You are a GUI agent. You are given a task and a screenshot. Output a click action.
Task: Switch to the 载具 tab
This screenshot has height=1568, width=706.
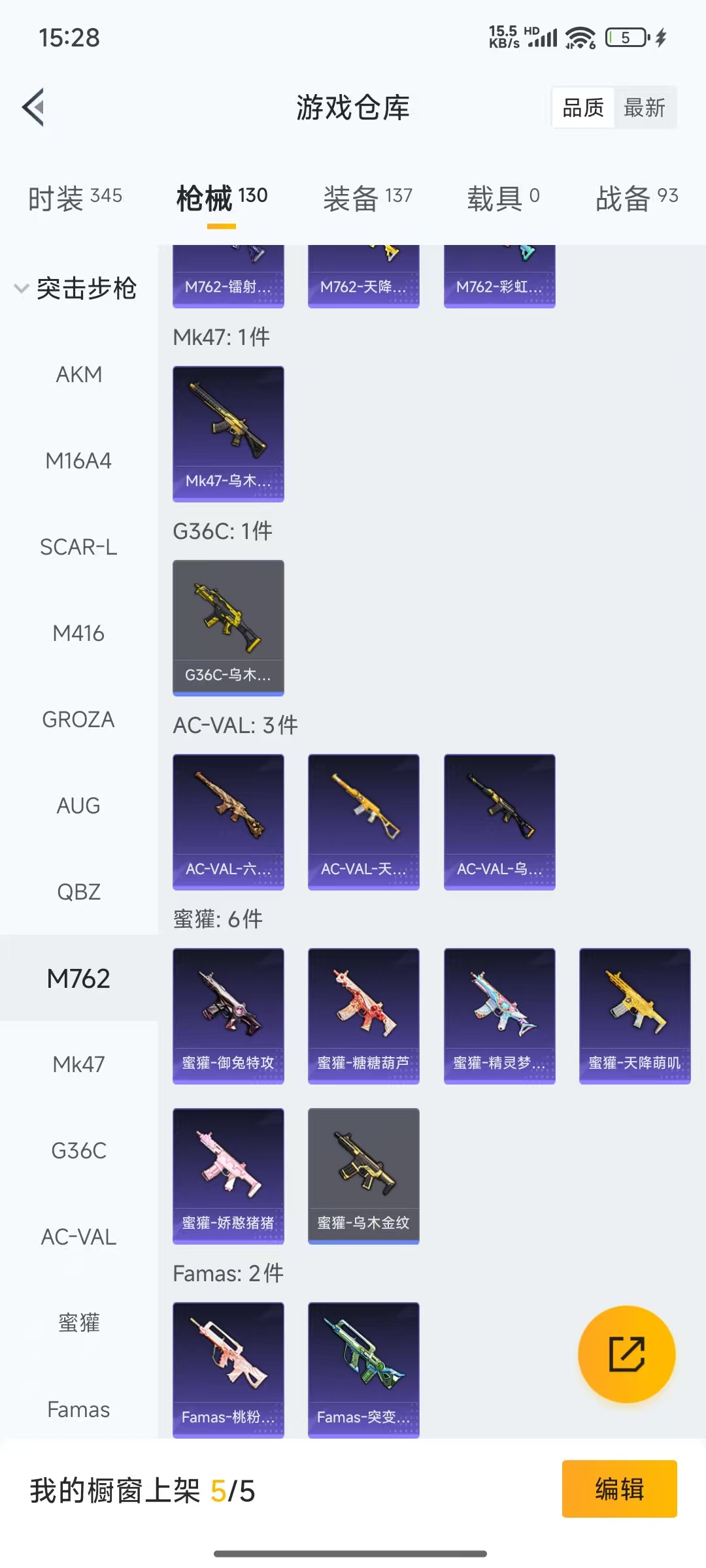pos(503,198)
